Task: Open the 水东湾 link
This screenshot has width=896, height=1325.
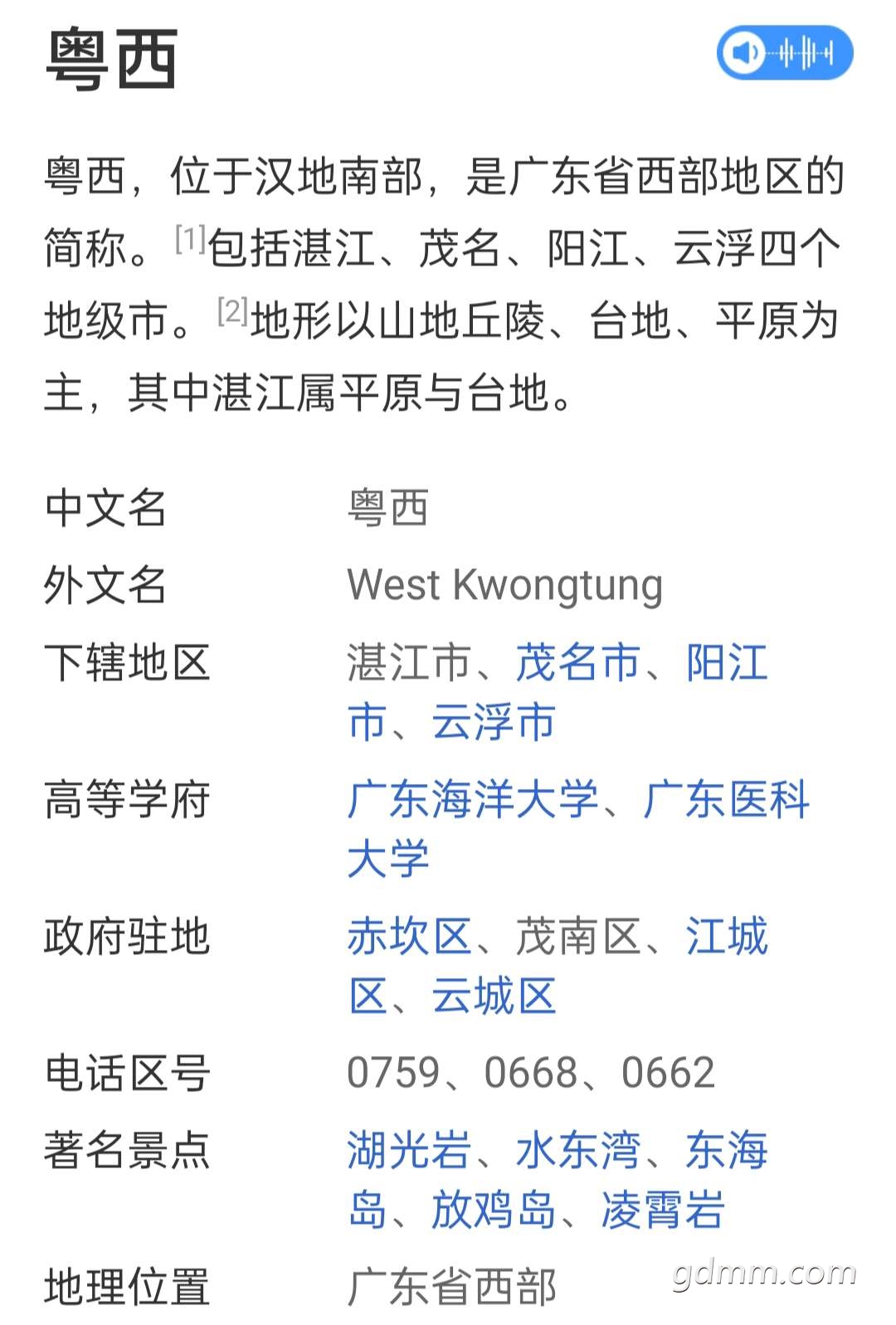Action: 578,1150
